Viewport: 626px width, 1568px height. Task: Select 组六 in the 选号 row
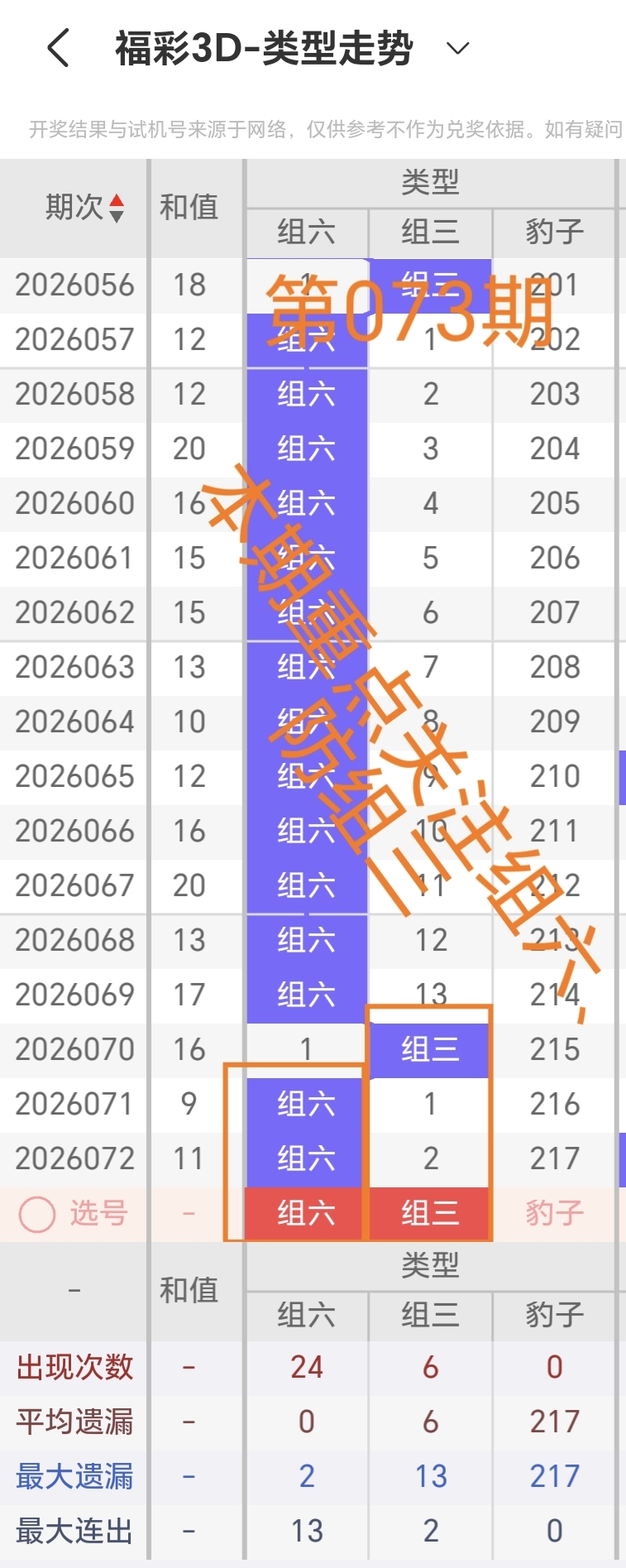[x=306, y=1212]
